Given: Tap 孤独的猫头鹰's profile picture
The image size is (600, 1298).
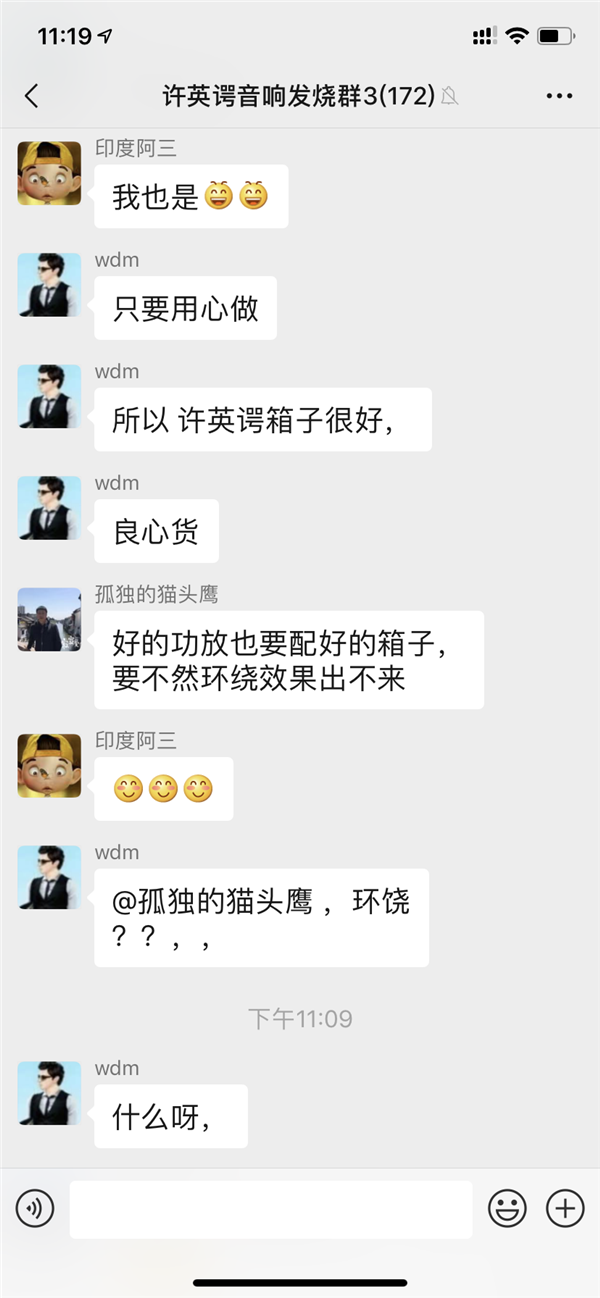Looking at the screenshot, I should tap(49, 620).
